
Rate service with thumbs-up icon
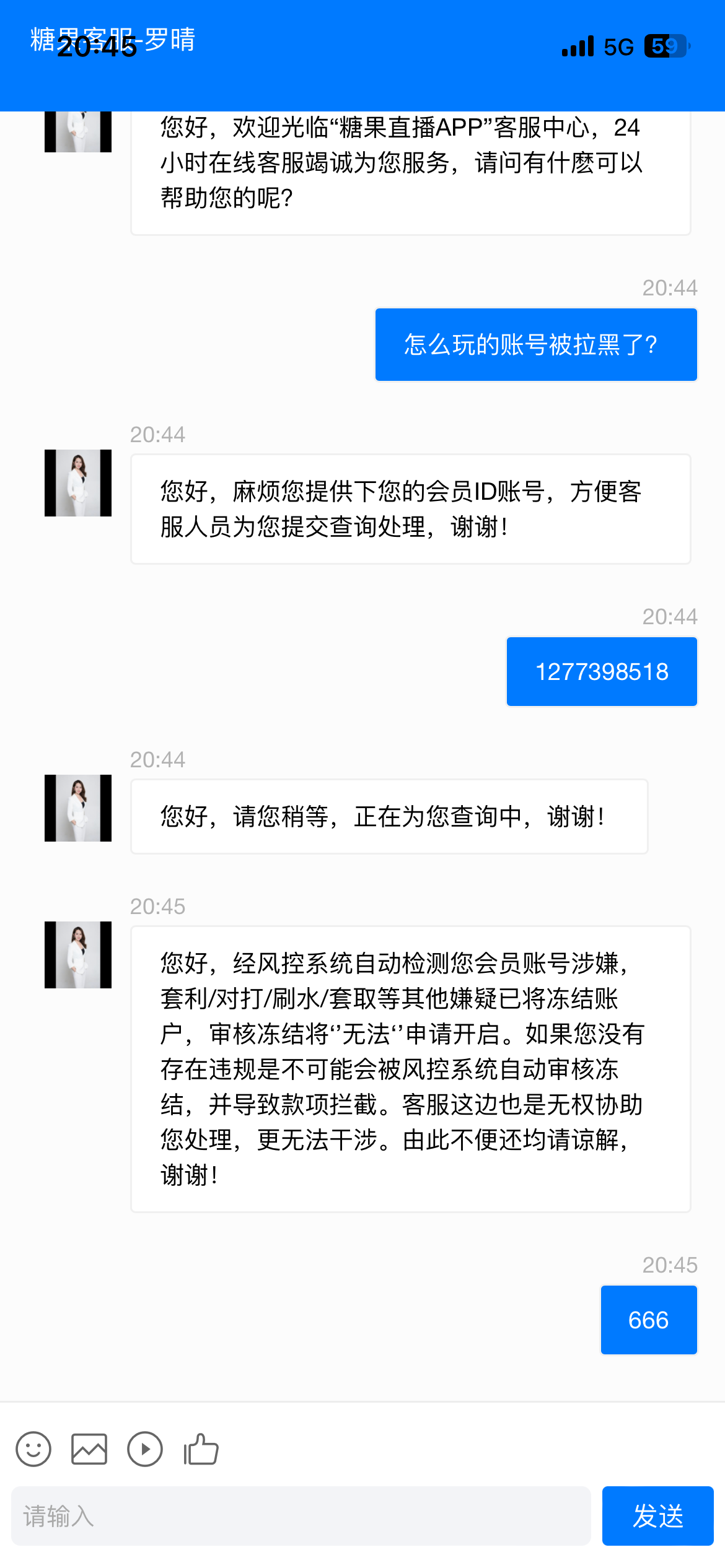click(201, 1449)
